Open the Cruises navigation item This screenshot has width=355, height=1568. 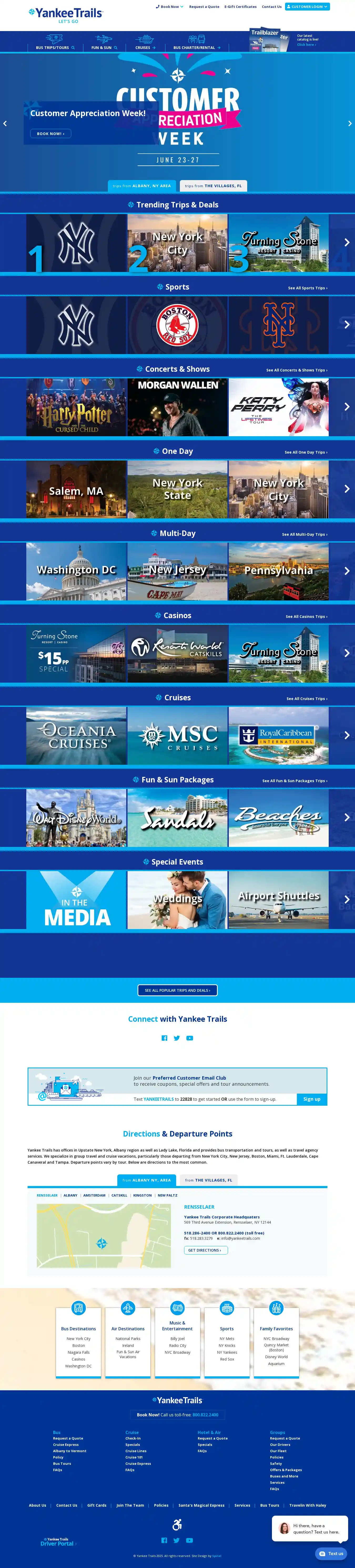145,47
